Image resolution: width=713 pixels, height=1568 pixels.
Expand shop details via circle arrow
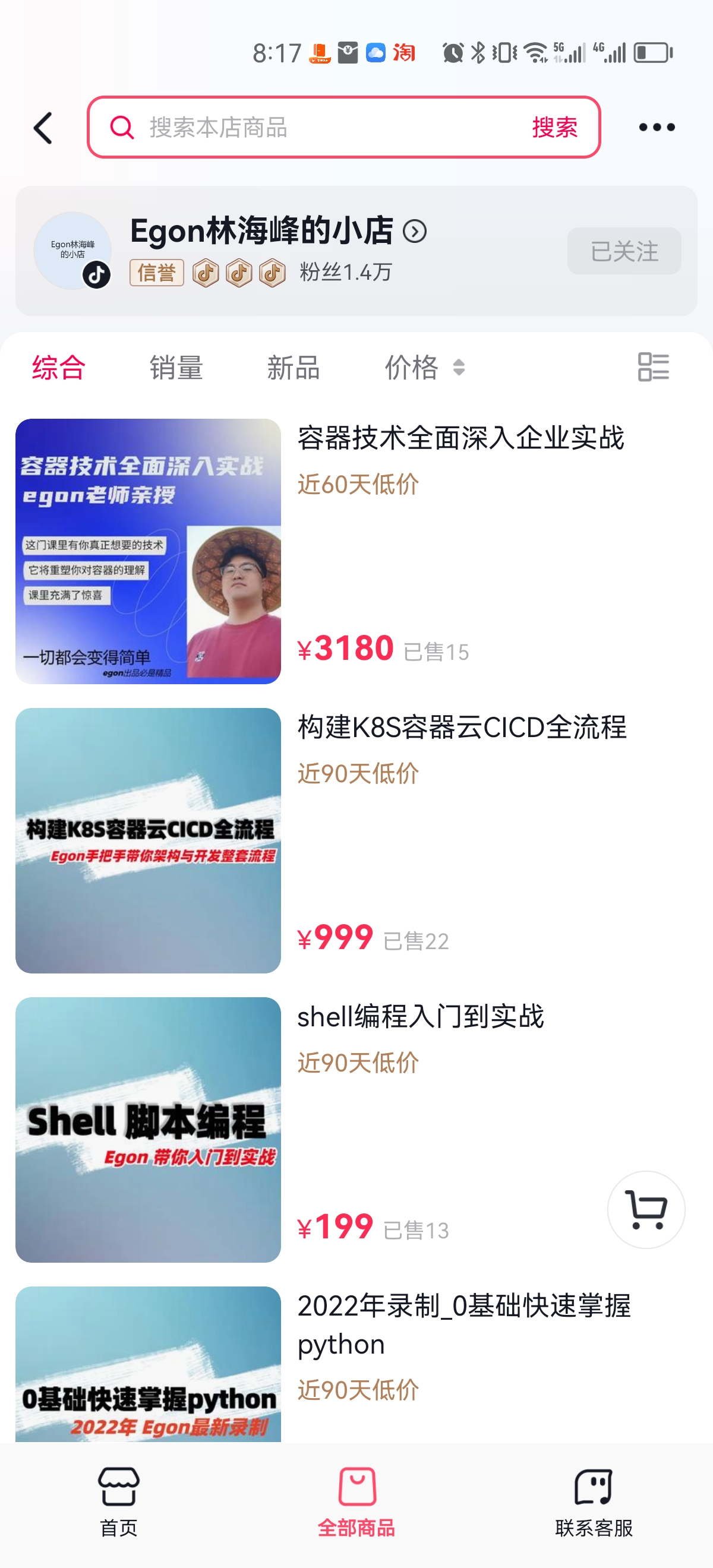click(416, 231)
